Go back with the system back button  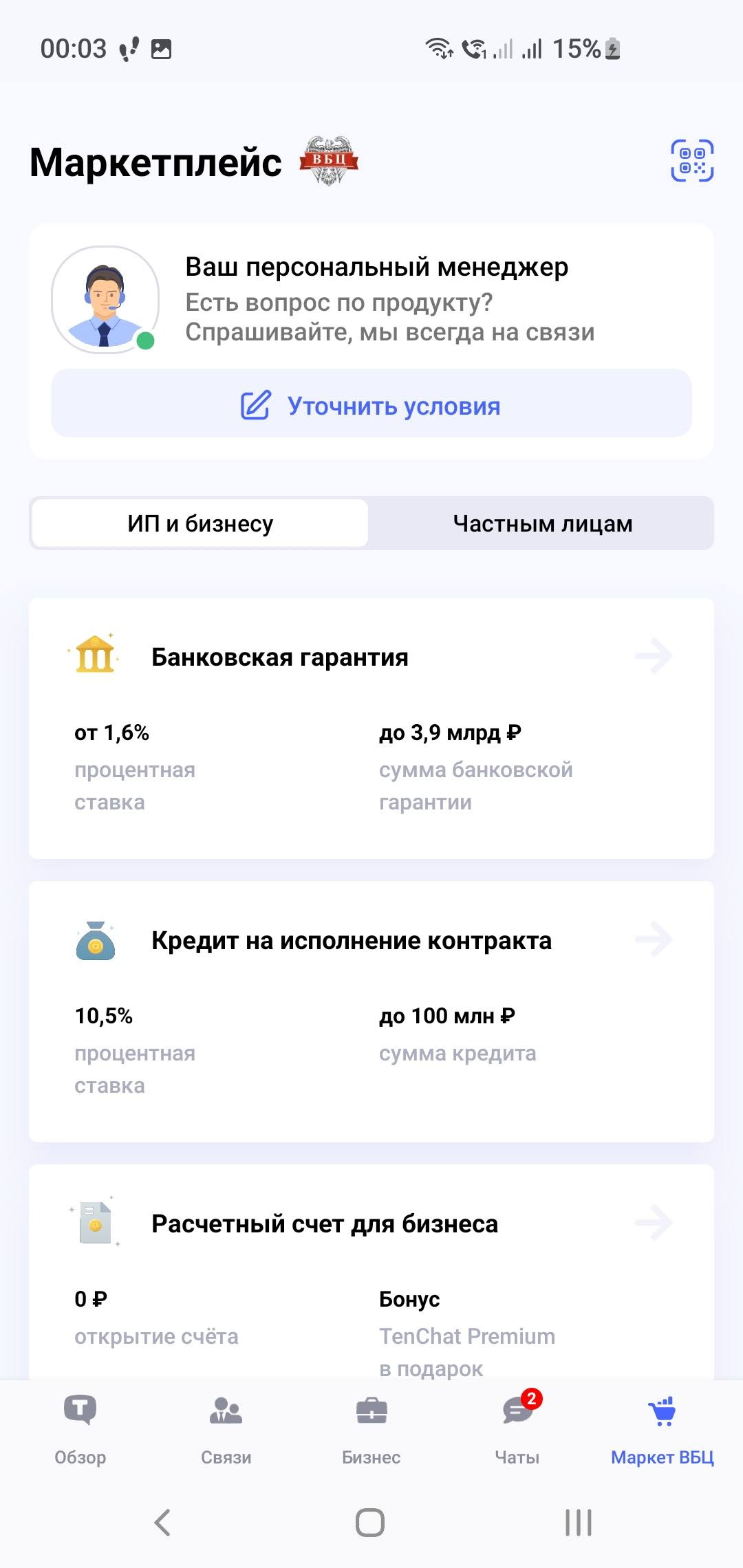(162, 1522)
